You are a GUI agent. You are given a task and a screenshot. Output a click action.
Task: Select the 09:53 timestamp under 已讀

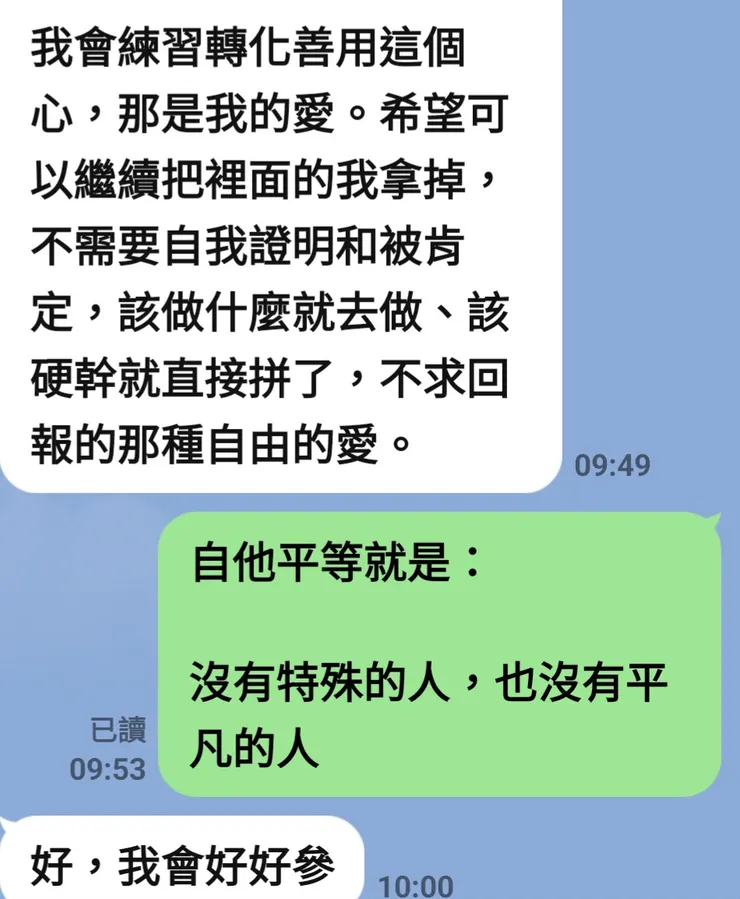coord(105,766)
